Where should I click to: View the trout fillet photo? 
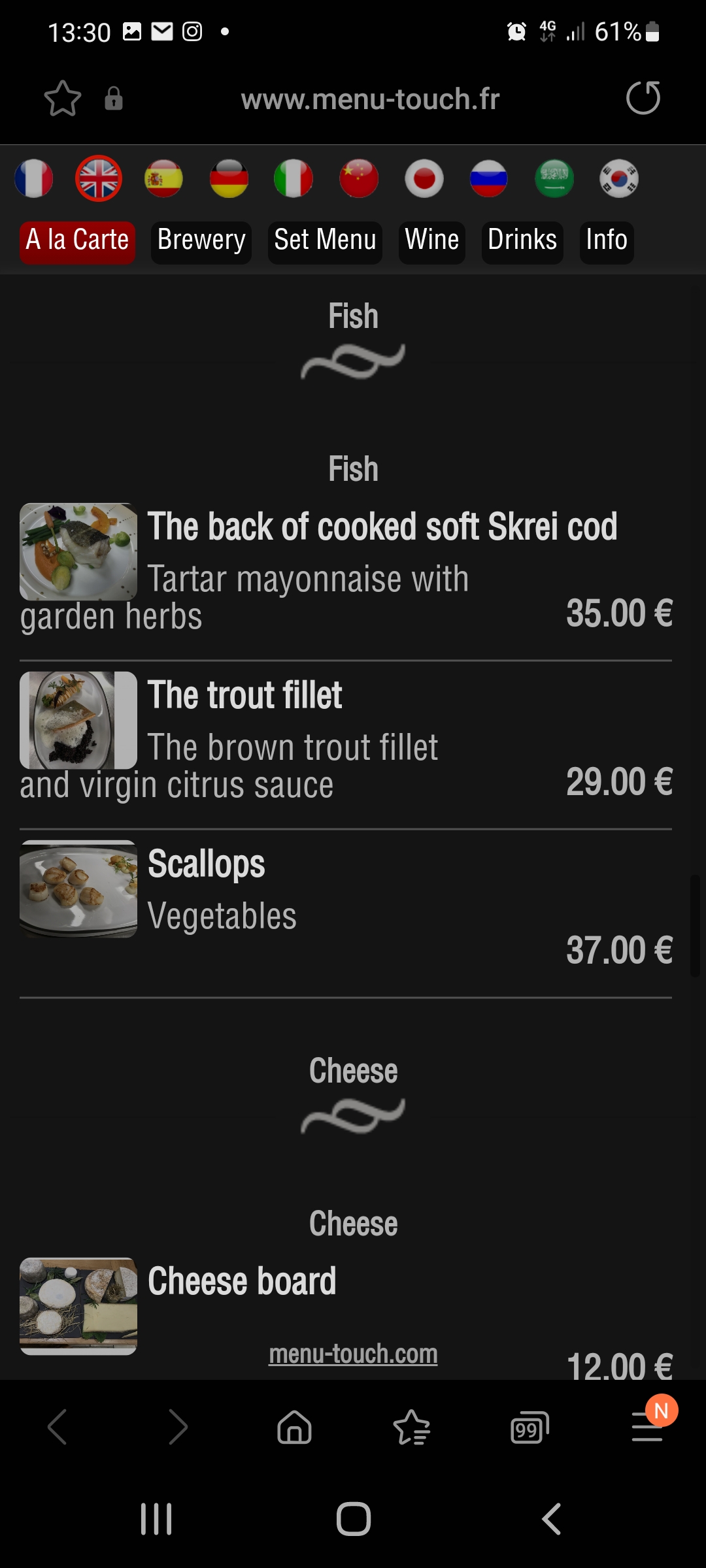(78, 720)
